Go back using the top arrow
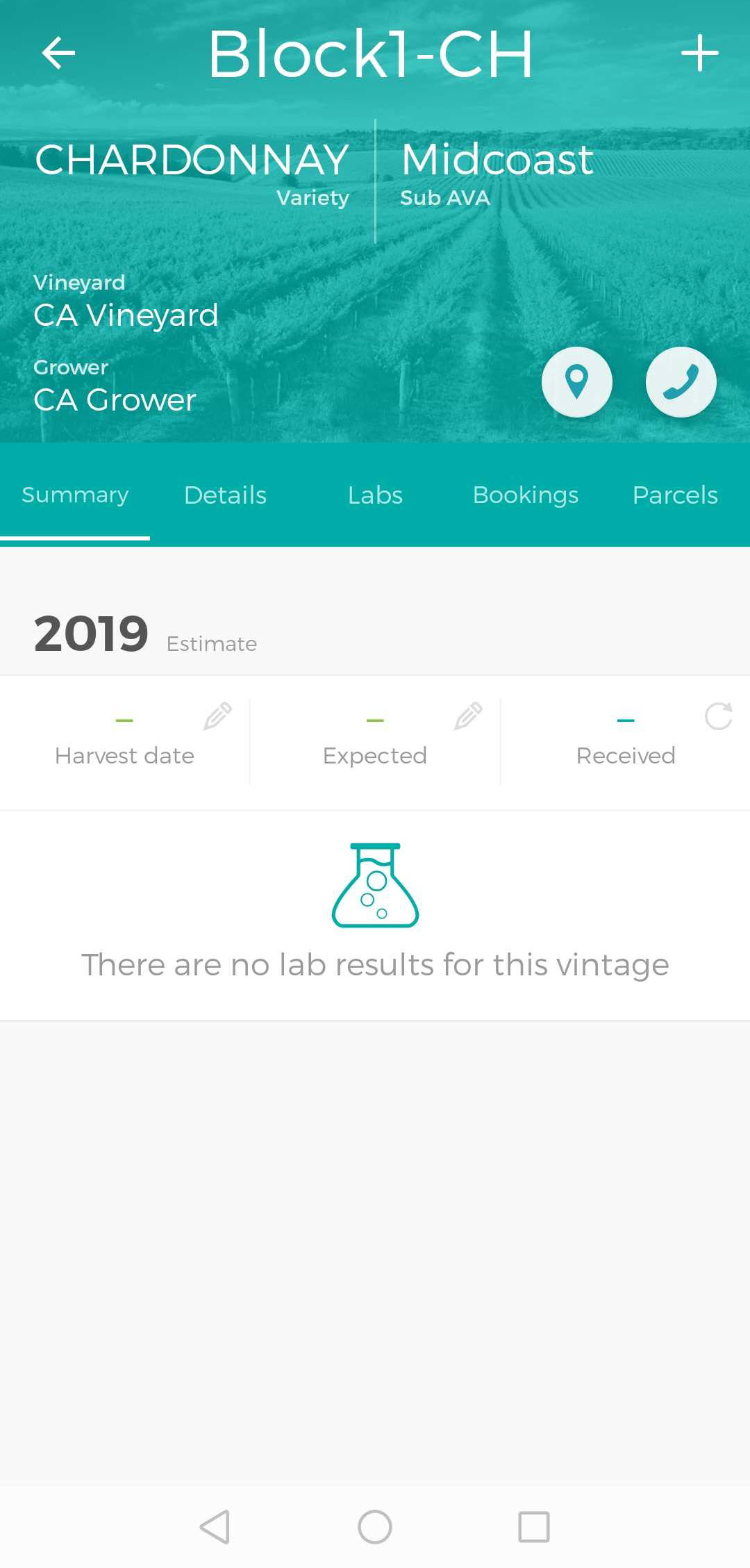The height and width of the screenshot is (1568, 750). tap(58, 53)
